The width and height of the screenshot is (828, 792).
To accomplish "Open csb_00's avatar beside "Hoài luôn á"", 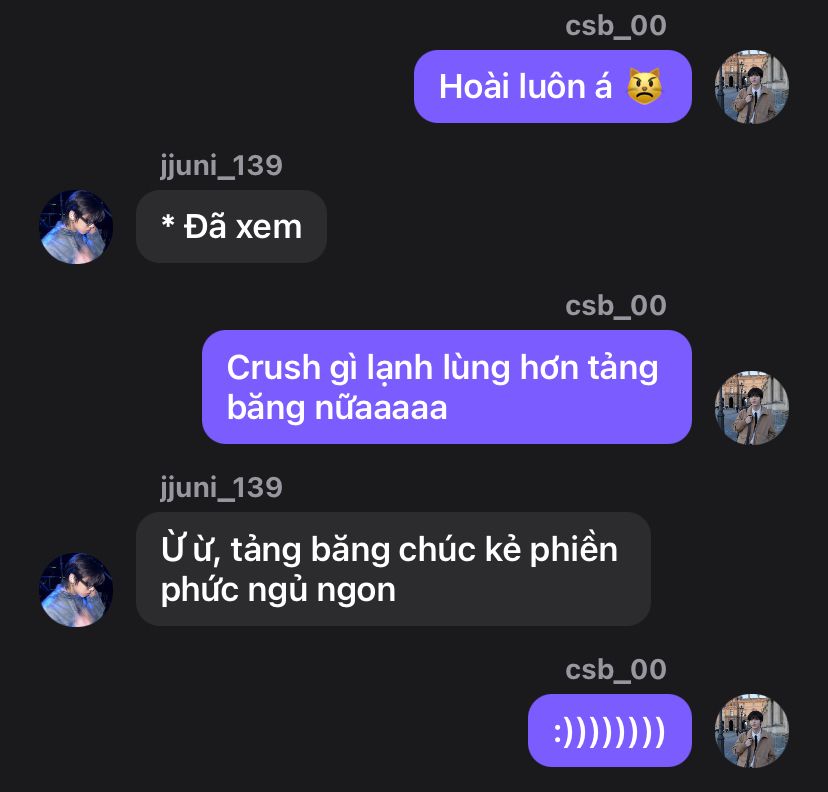I will point(751,87).
